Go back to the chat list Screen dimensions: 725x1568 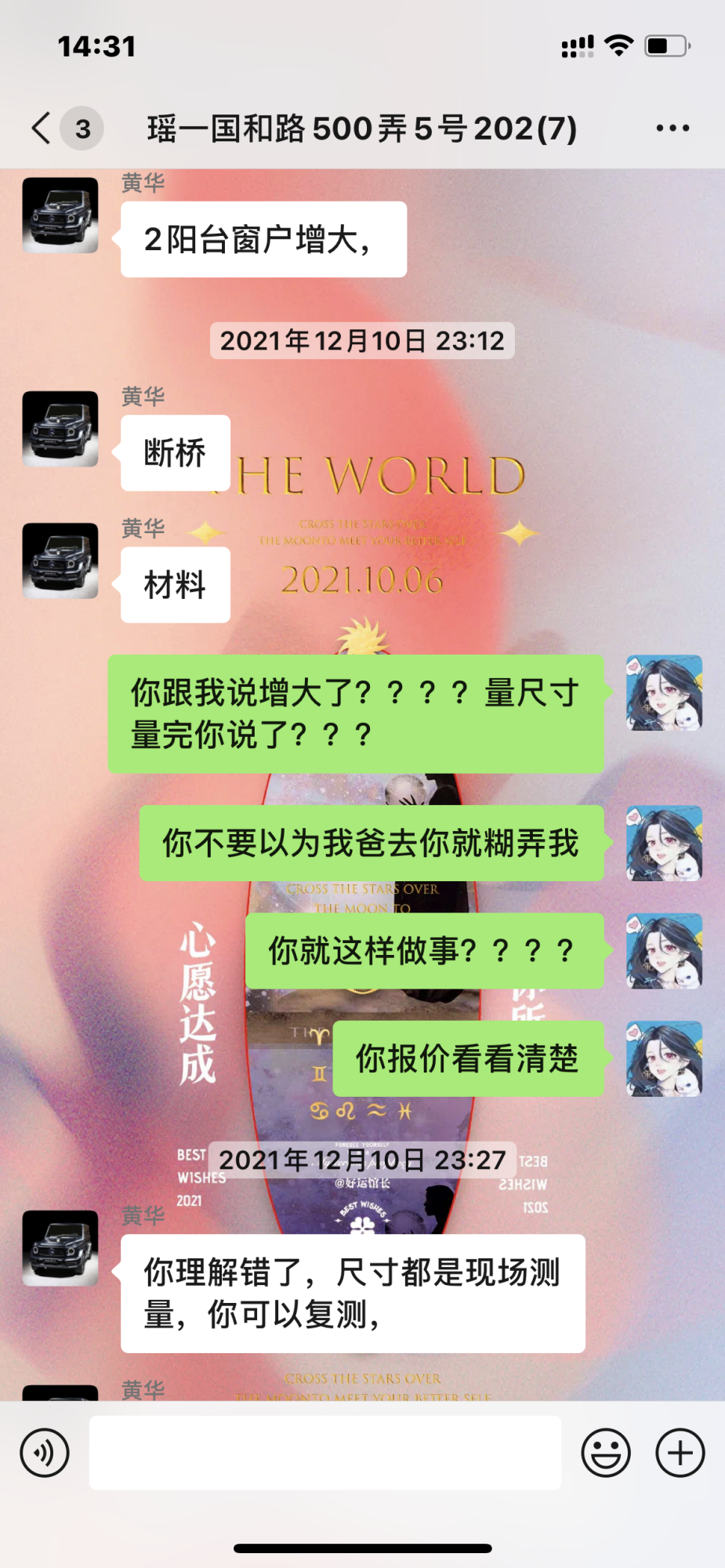click(42, 129)
